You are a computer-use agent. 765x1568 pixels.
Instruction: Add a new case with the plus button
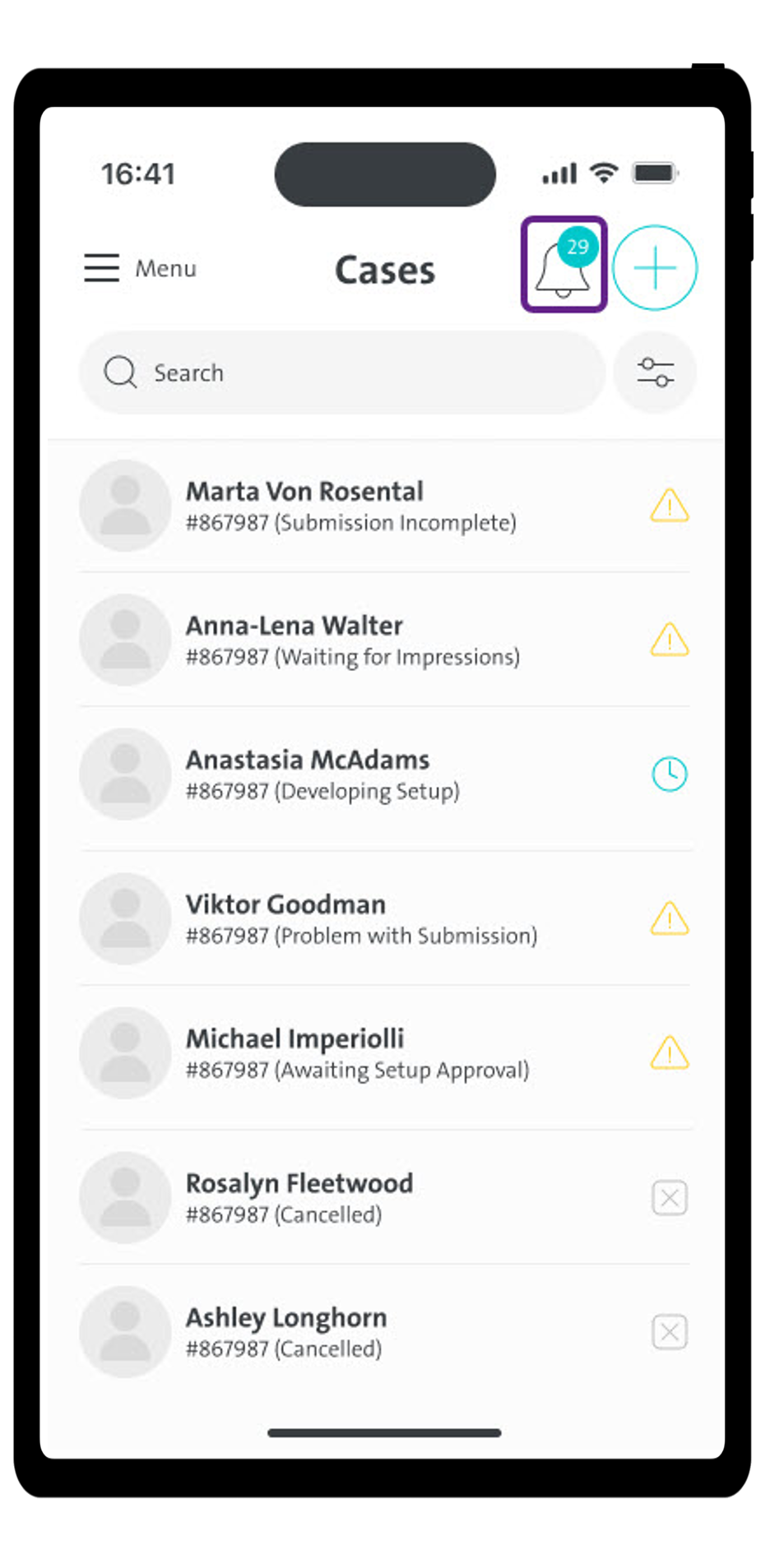pyautogui.click(x=655, y=268)
